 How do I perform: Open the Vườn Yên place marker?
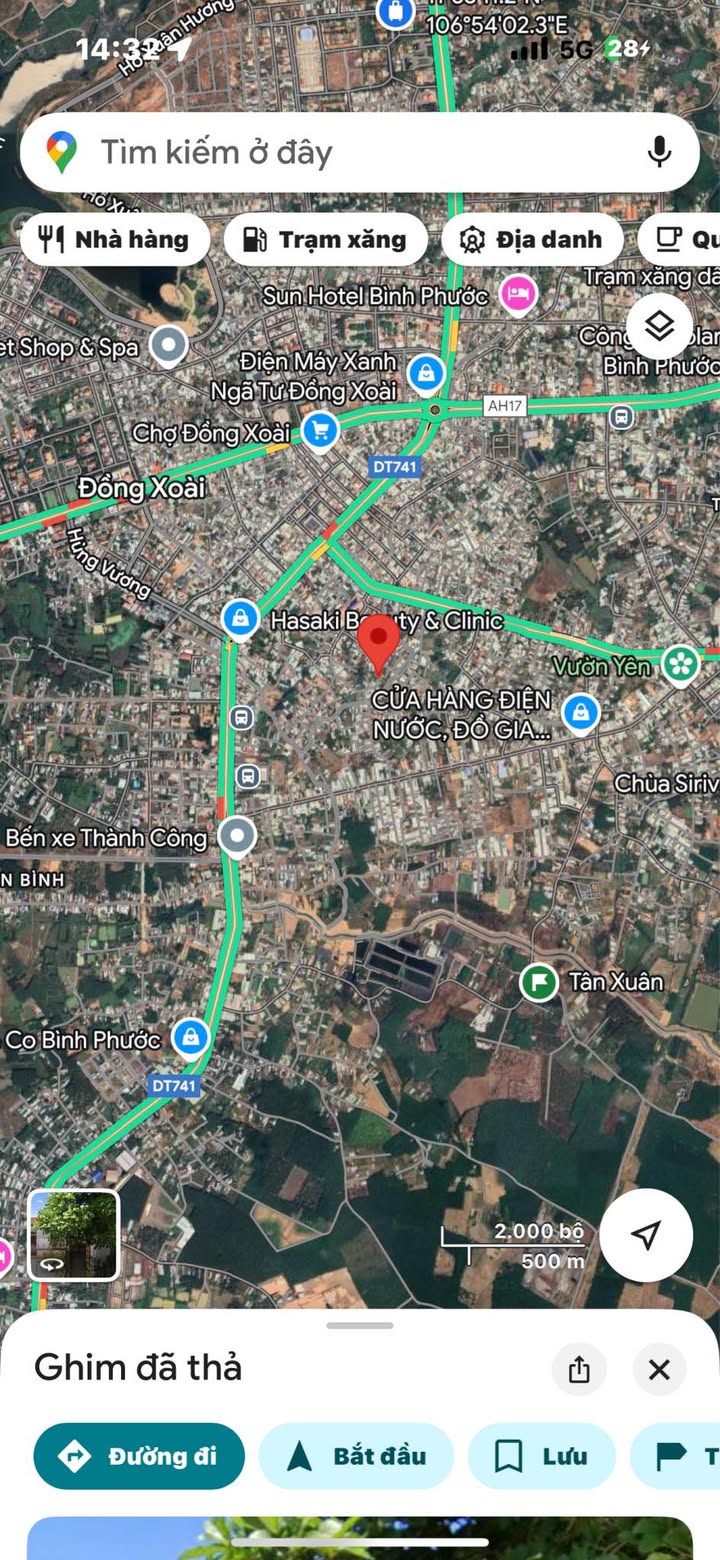(680, 665)
